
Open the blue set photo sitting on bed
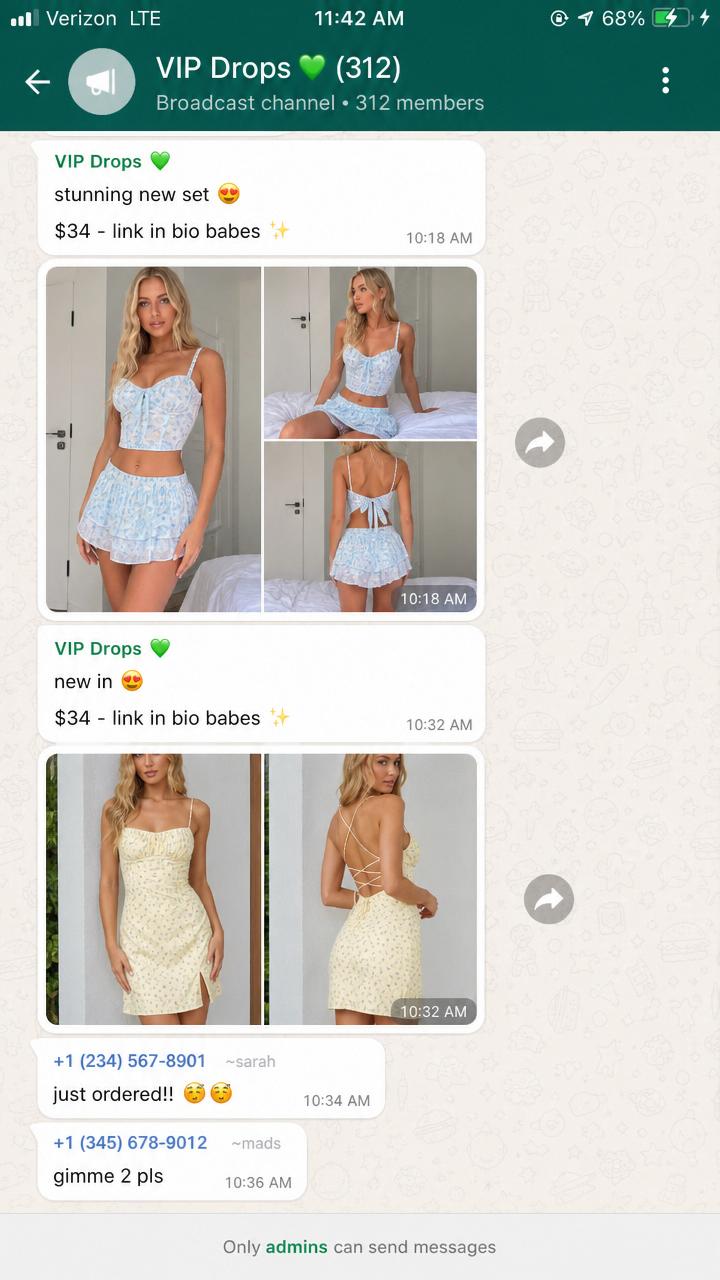click(x=370, y=352)
